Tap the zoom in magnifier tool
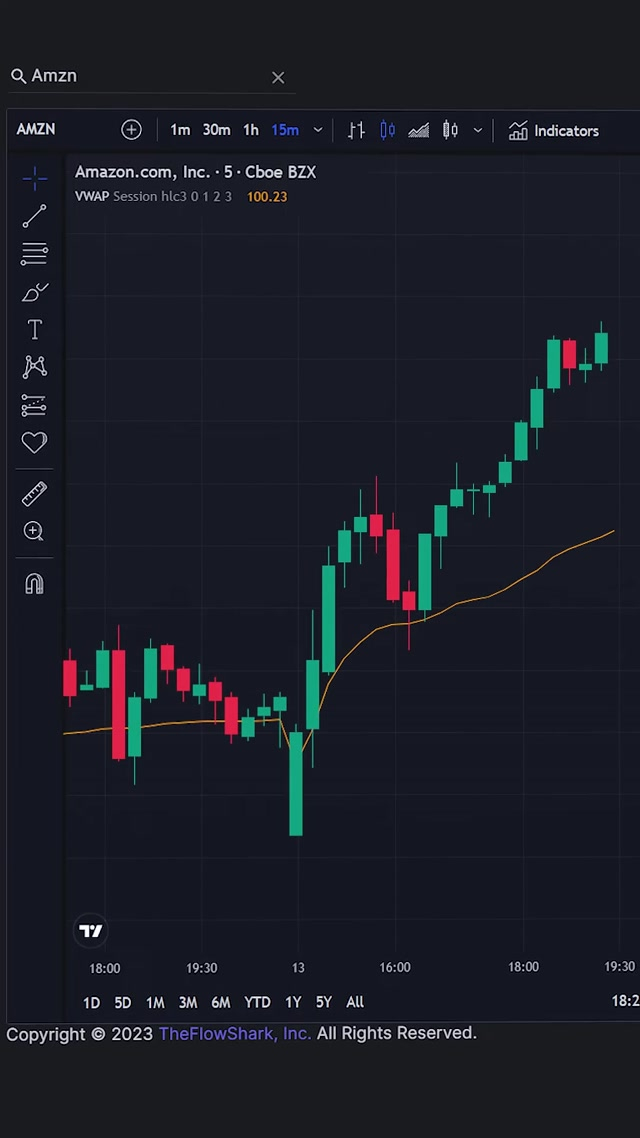Screen dimensions: 640x1138 pos(34,532)
